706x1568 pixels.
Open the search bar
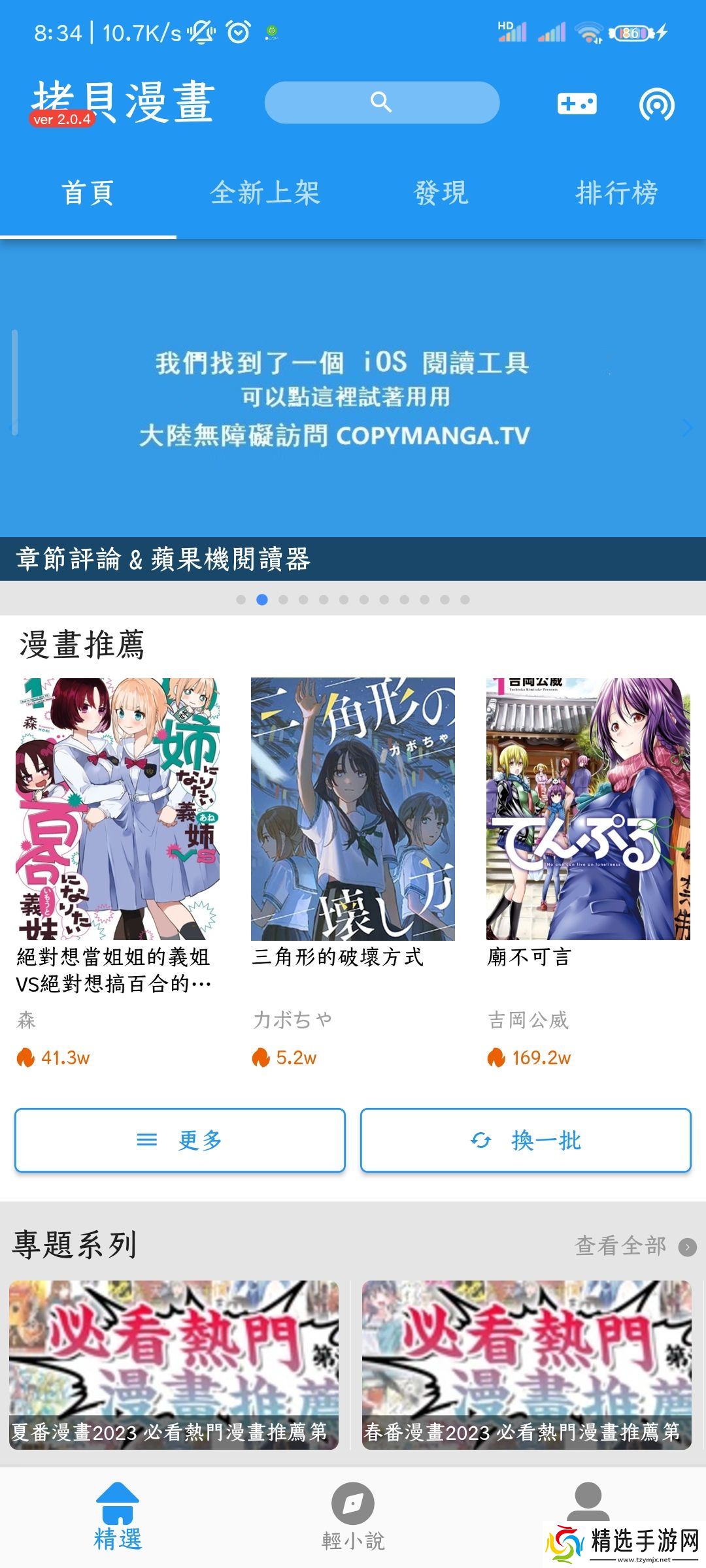pyautogui.click(x=382, y=103)
